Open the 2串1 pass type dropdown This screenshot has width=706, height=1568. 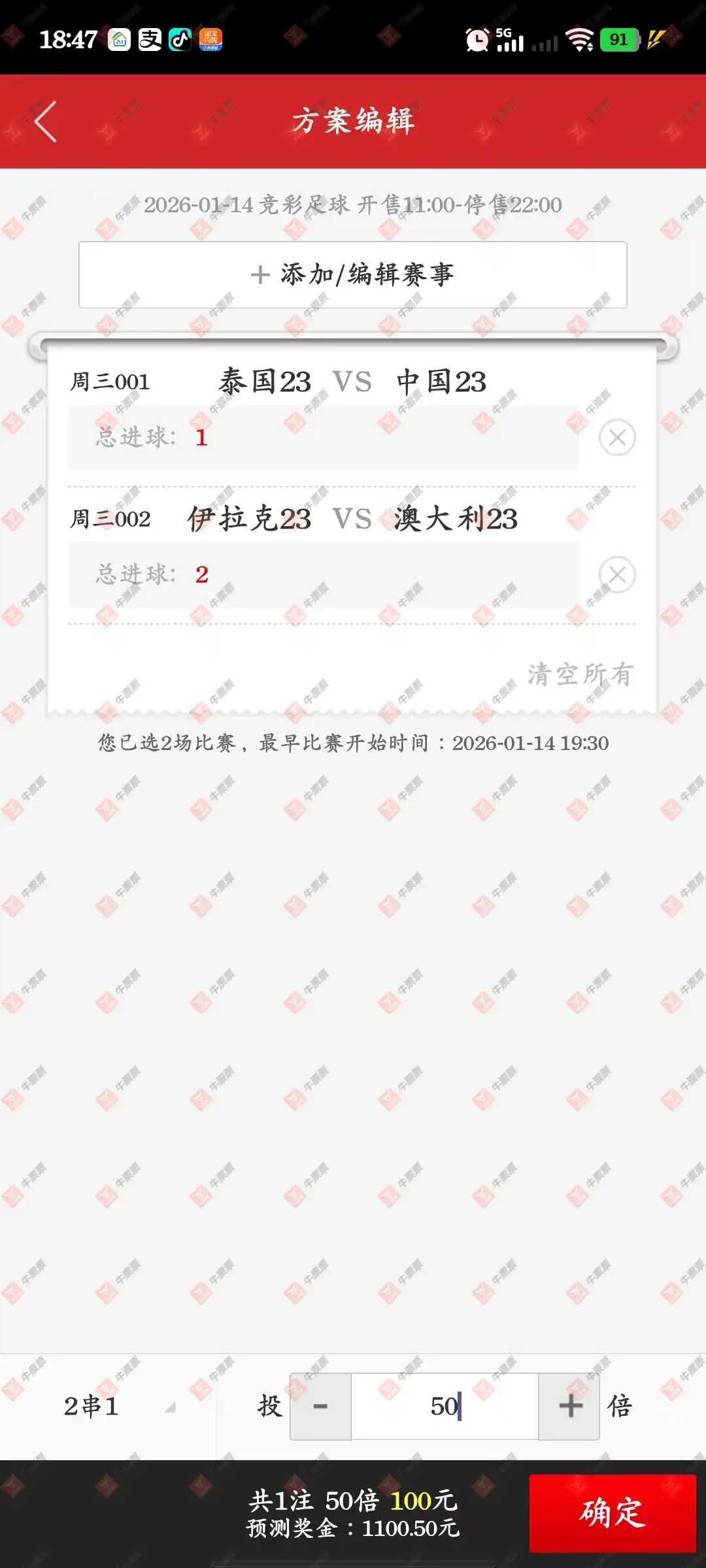[x=118, y=1406]
